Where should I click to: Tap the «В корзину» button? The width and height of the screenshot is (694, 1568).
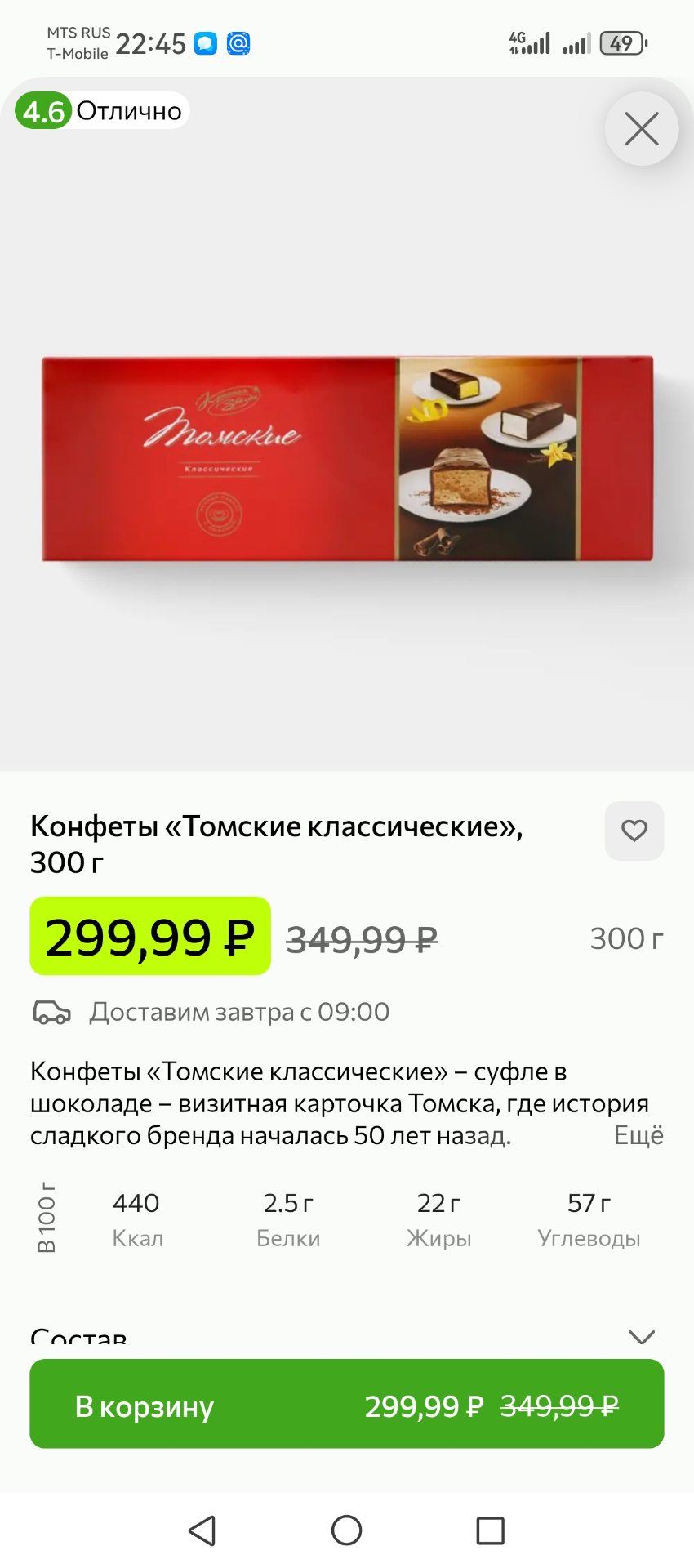[347, 1405]
